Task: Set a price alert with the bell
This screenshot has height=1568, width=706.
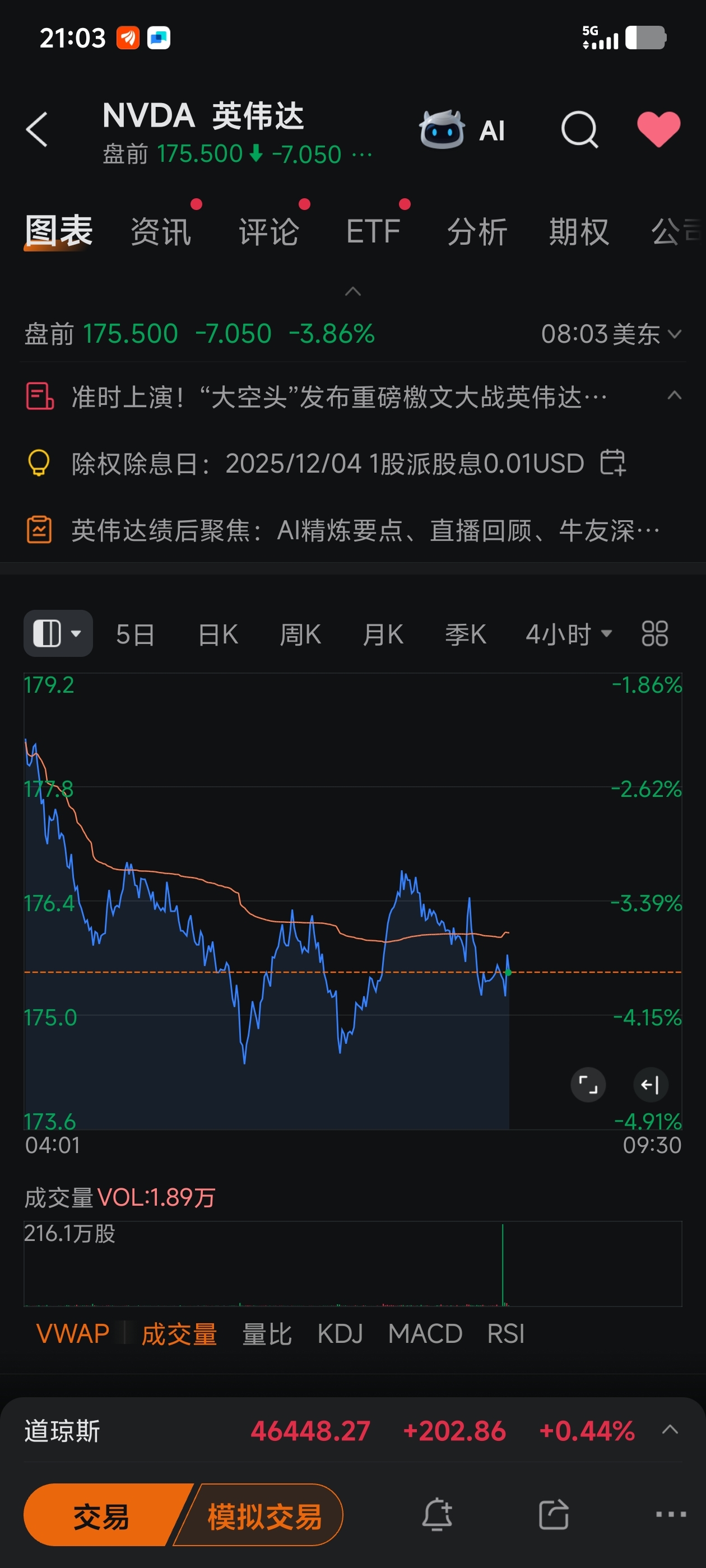Action: click(x=436, y=1514)
